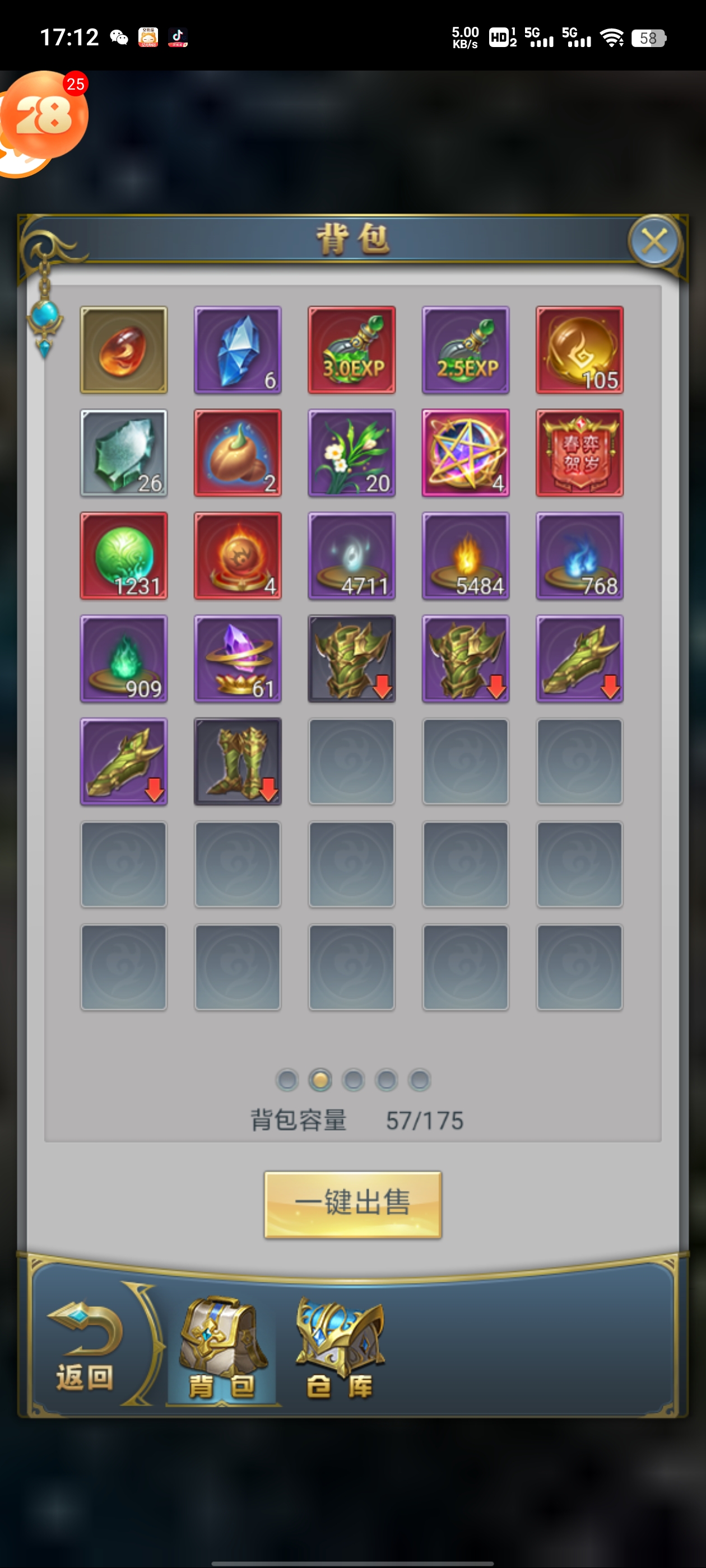Select the purple crystal item with 61
The width and height of the screenshot is (706, 1568).
pos(238,659)
